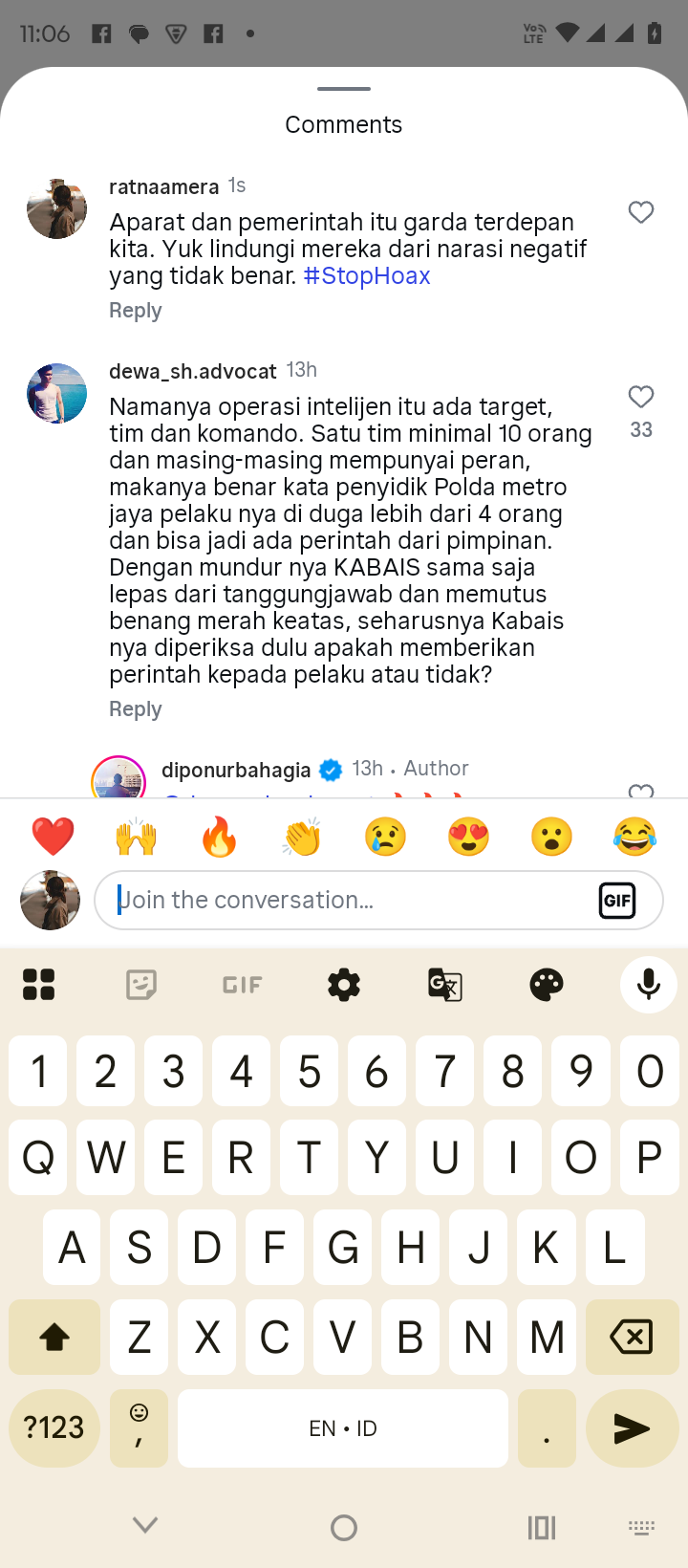This screenshot has width=688, height=1568.
Task: Insert the laughing tears emoji
Action: (x=634, y=838)
